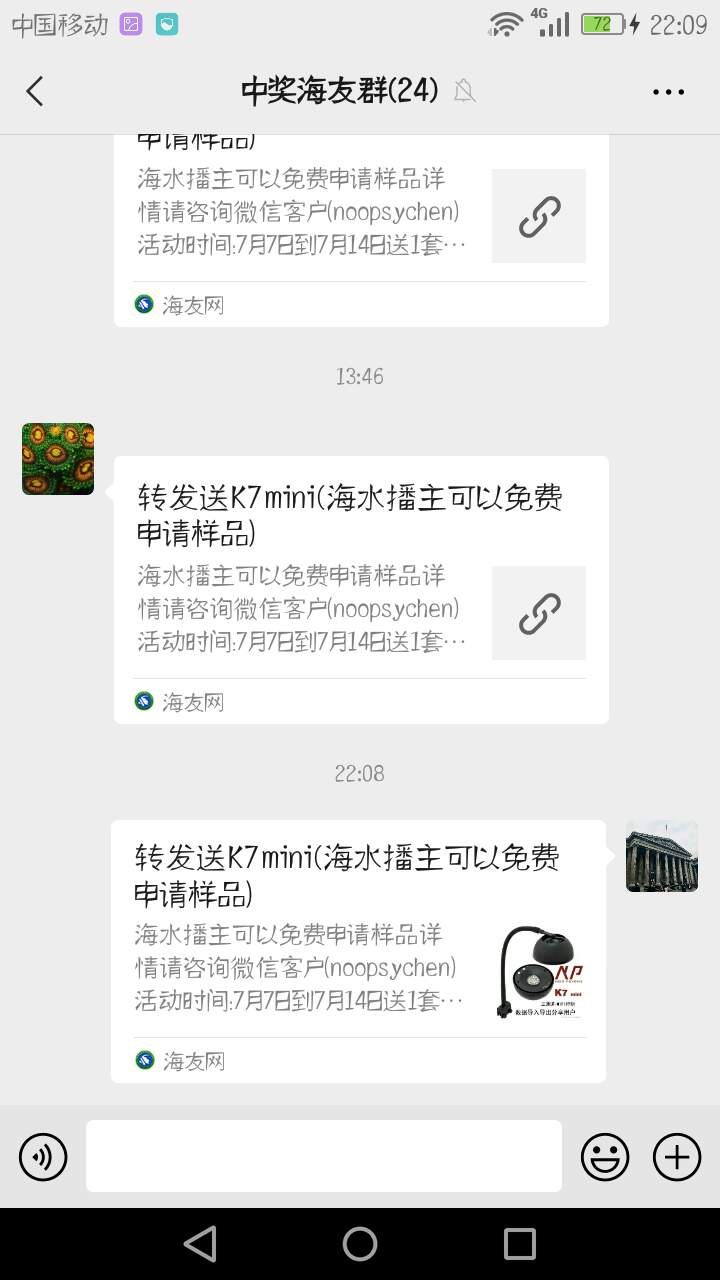Open my building-photo avatar profile
This screenshot has width=720, height=1280.
661,856
